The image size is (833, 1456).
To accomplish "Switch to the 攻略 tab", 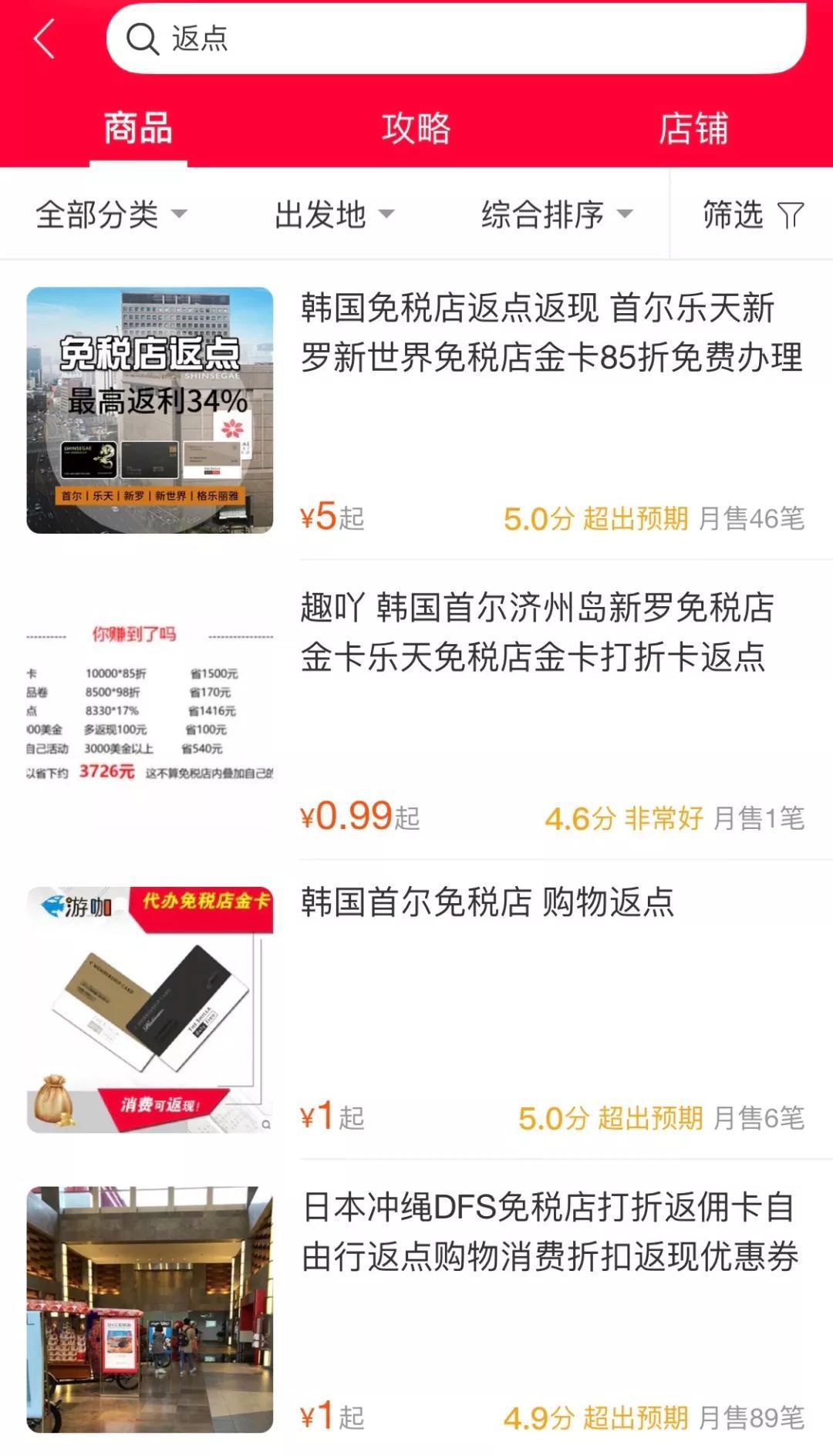I will point(415,130).
